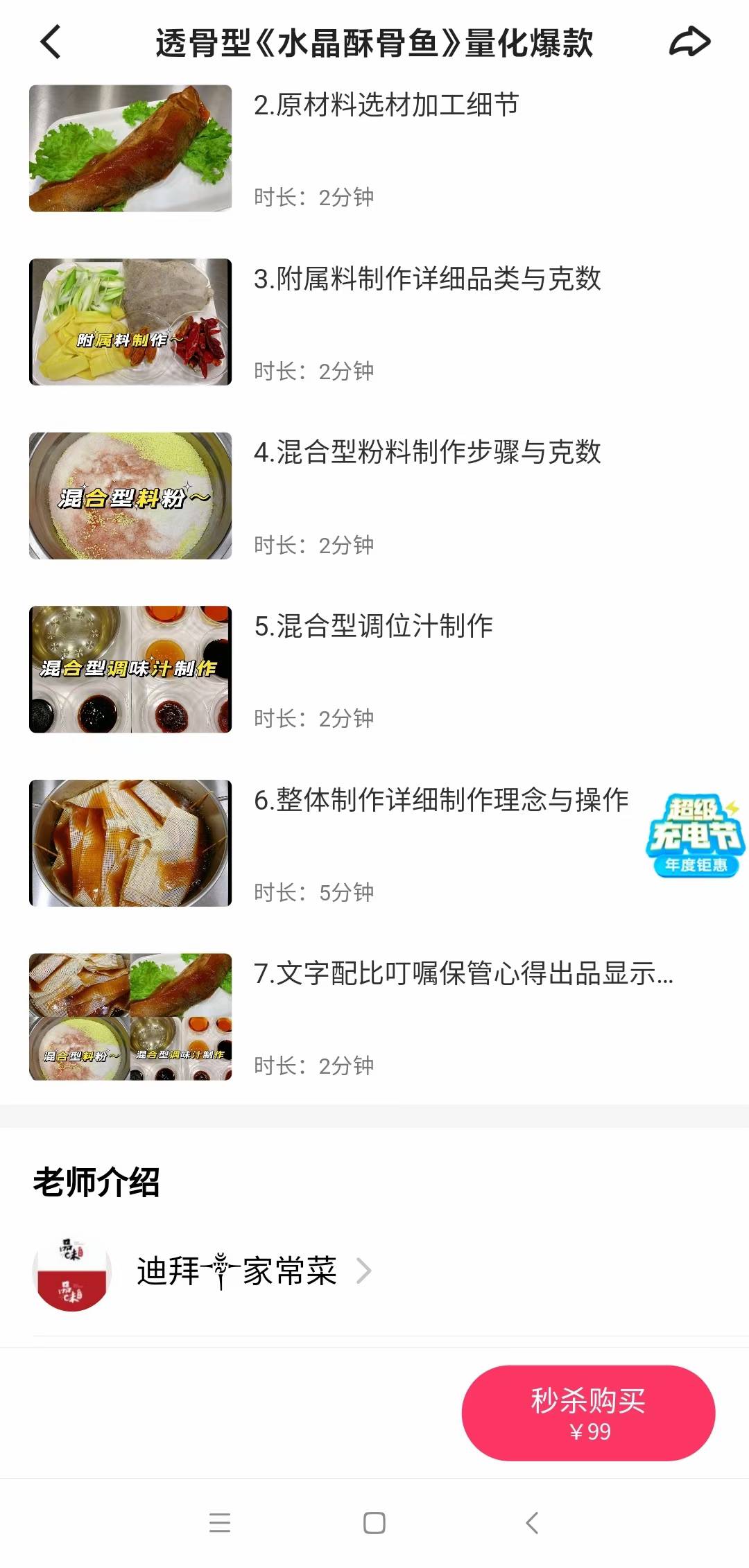The image size is (749, 1568).
Task: Tap the teacher avatar image
Action: coord(71,1273)
